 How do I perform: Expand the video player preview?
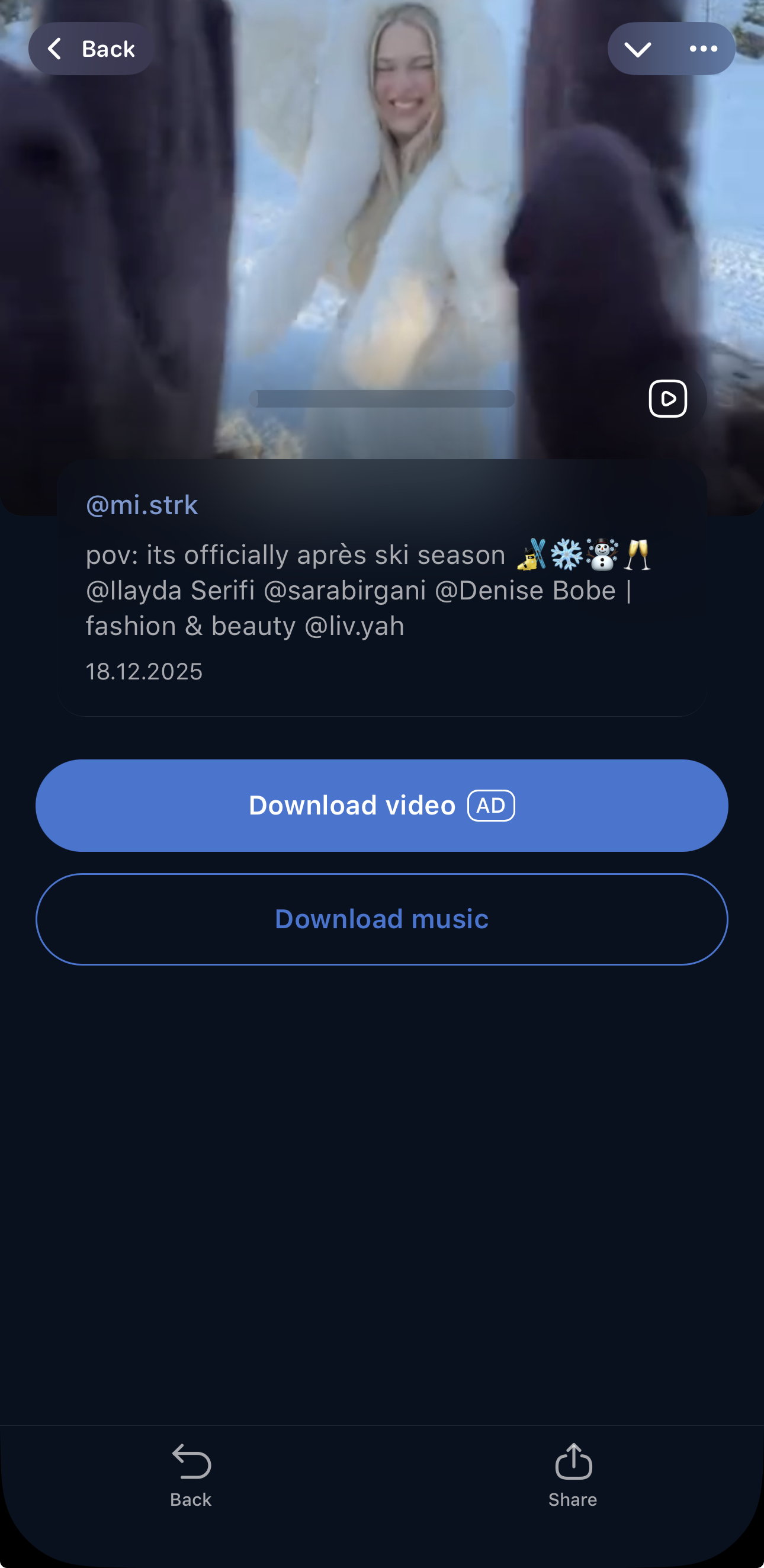pos(667,398)
